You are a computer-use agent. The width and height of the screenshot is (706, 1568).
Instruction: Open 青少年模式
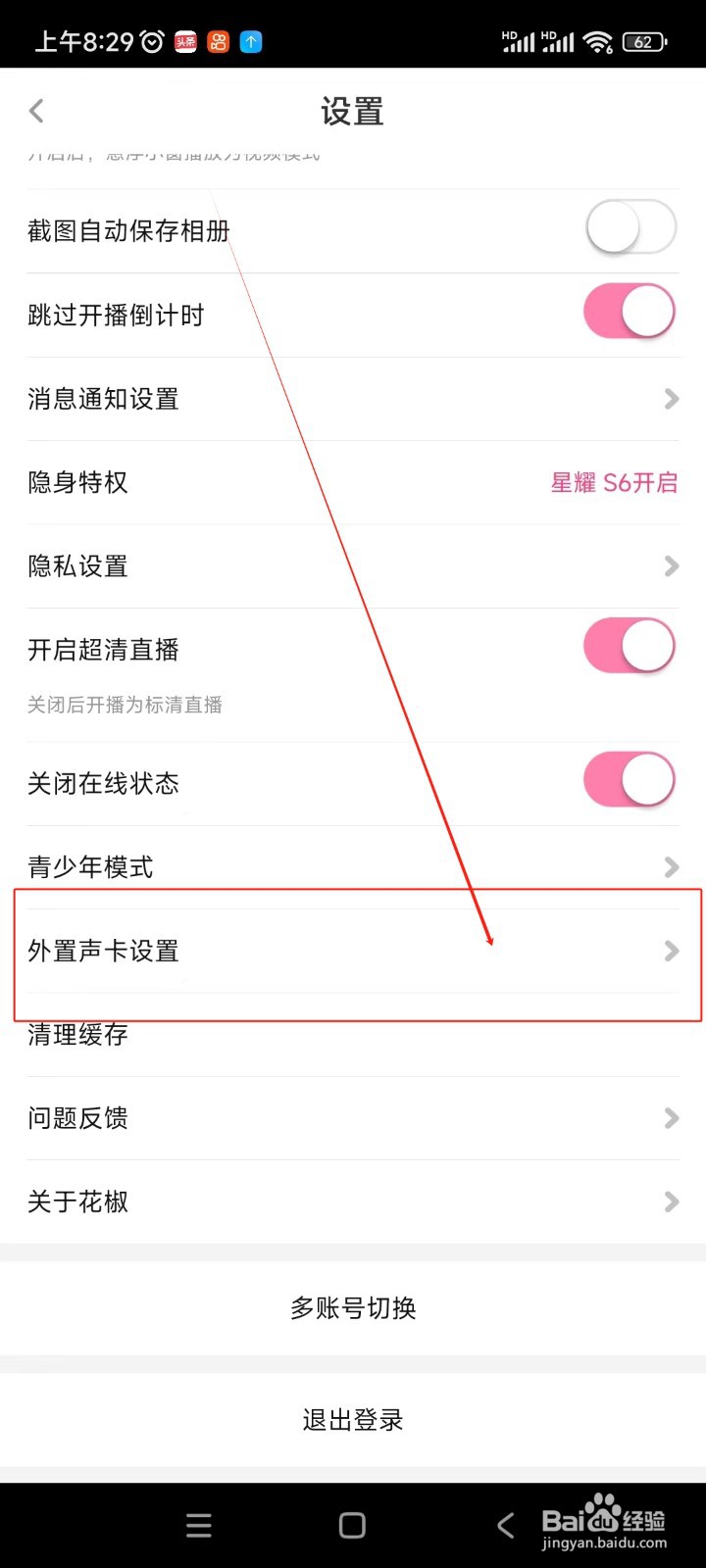pyautogui.click(x=671, y=866)
